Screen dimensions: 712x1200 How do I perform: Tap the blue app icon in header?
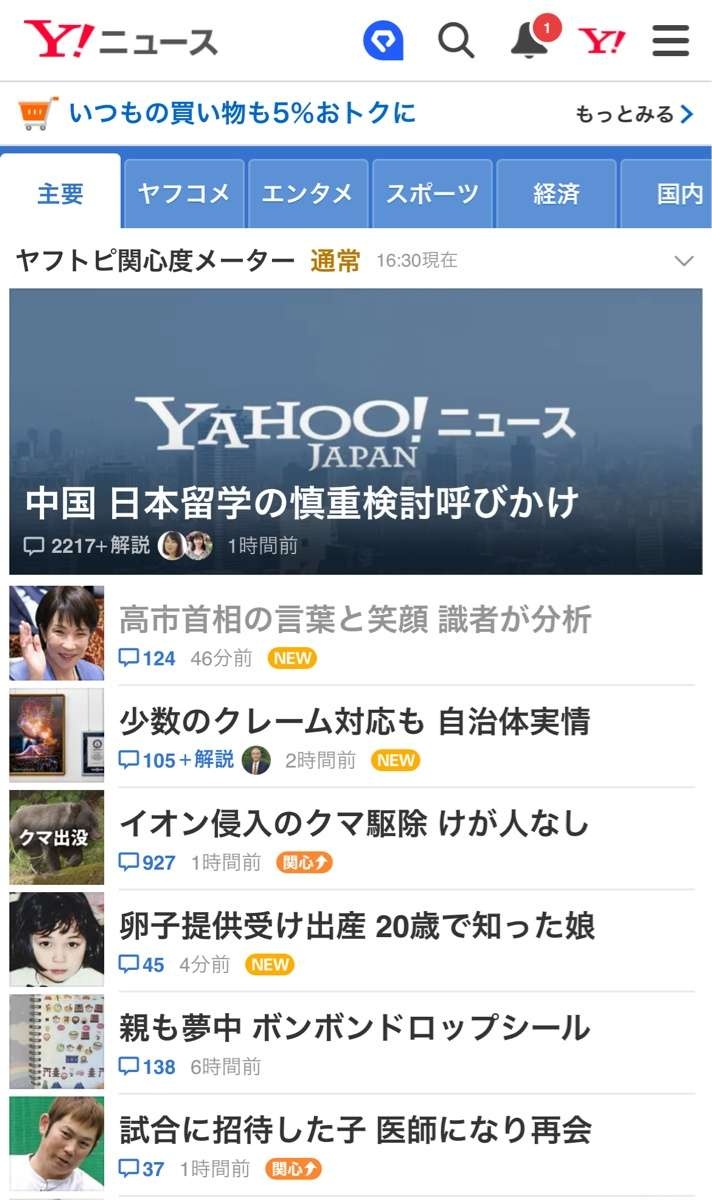383,41
